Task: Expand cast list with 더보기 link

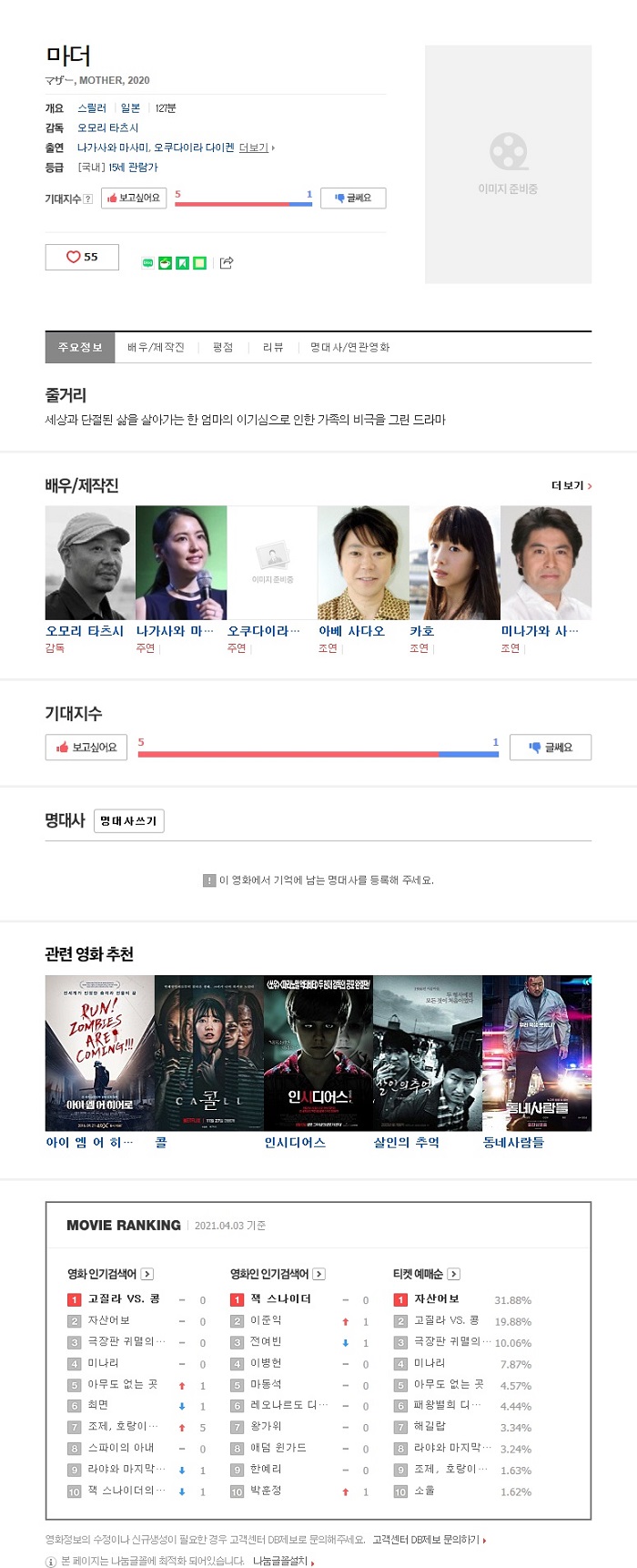Action: pyautogui.click(x=255, y=148)
